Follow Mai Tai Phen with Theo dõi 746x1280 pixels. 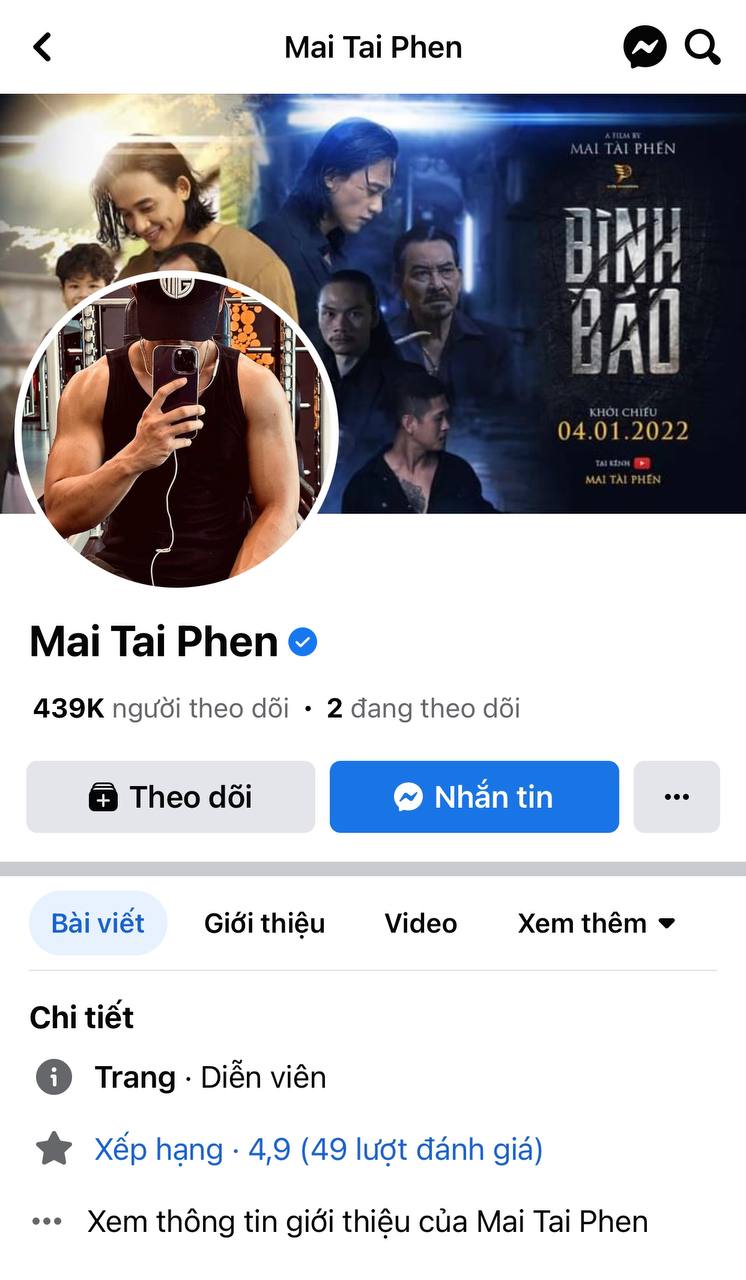pos(171,797)
